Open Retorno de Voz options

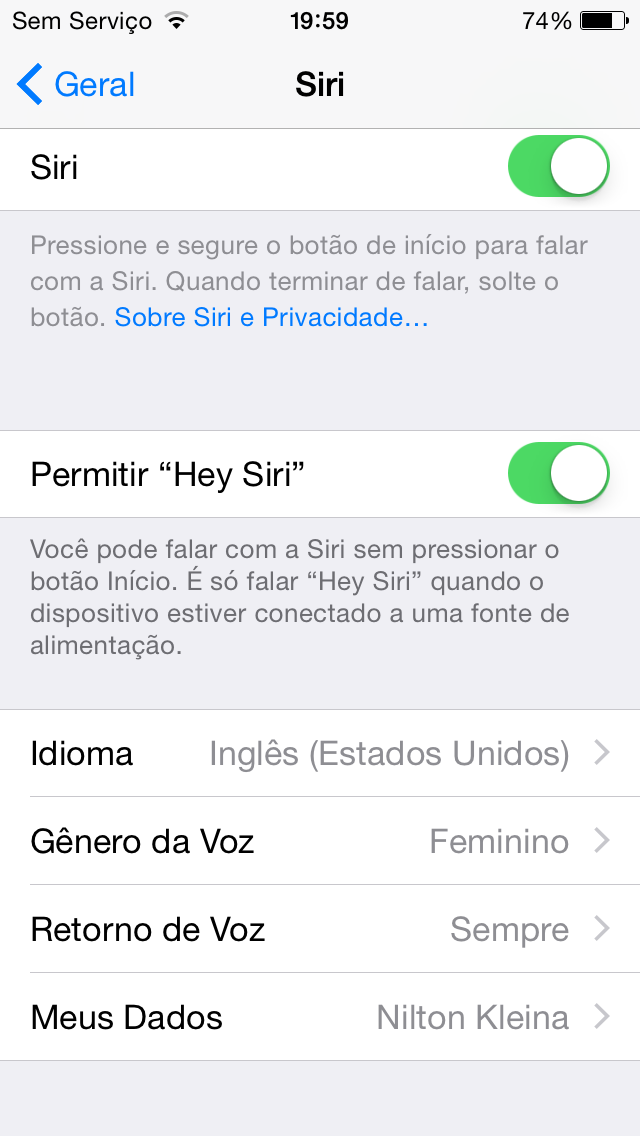[x=320, y=929]
